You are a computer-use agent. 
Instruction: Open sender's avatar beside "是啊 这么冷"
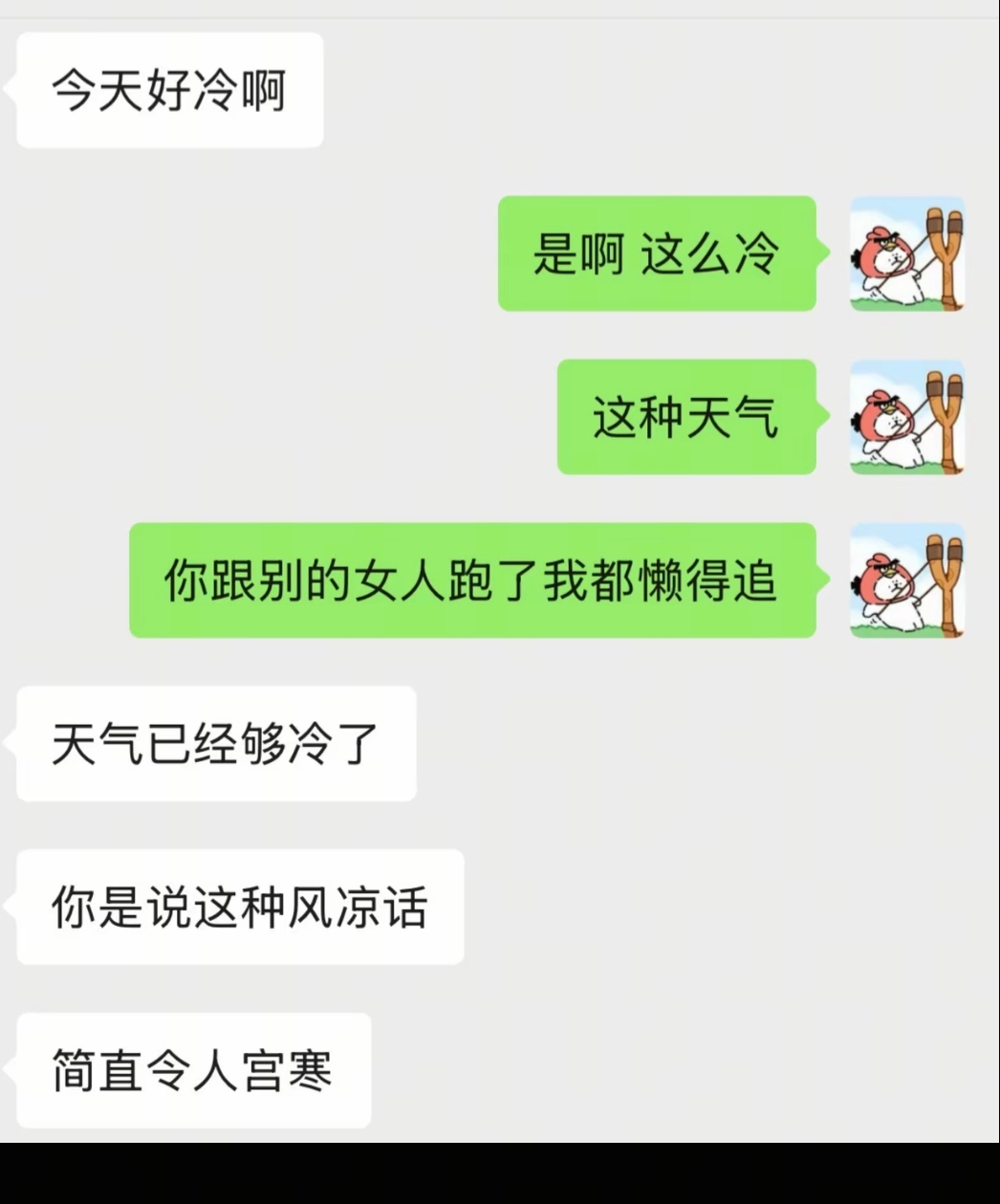point(907,254)
